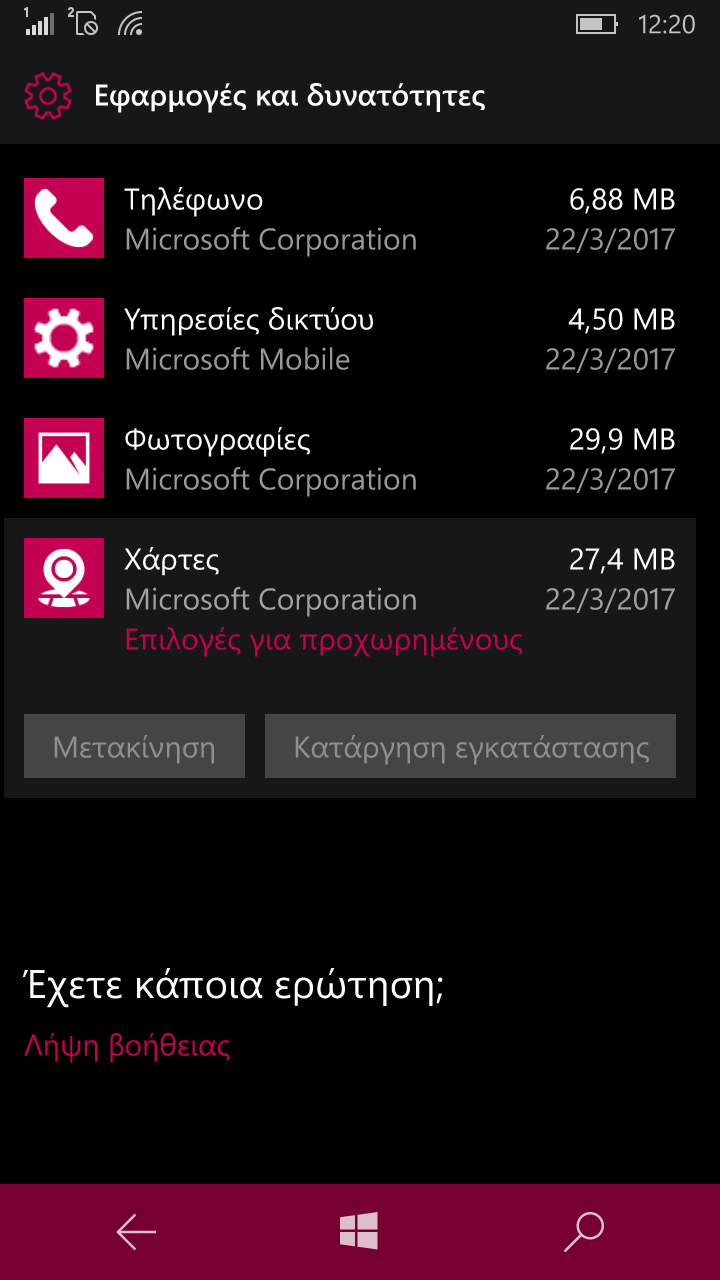Go back using the navigation bar arrow

click(136, 1232)
